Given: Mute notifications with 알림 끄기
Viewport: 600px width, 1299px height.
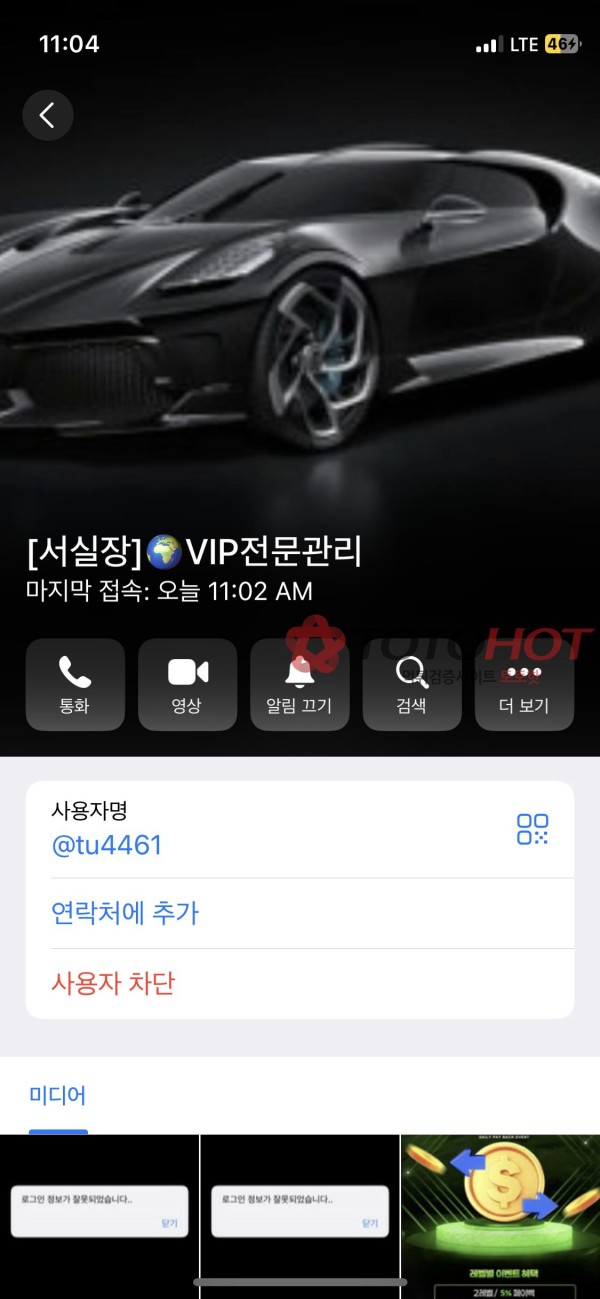Looking at the screenshot, I should click(299, 685).
